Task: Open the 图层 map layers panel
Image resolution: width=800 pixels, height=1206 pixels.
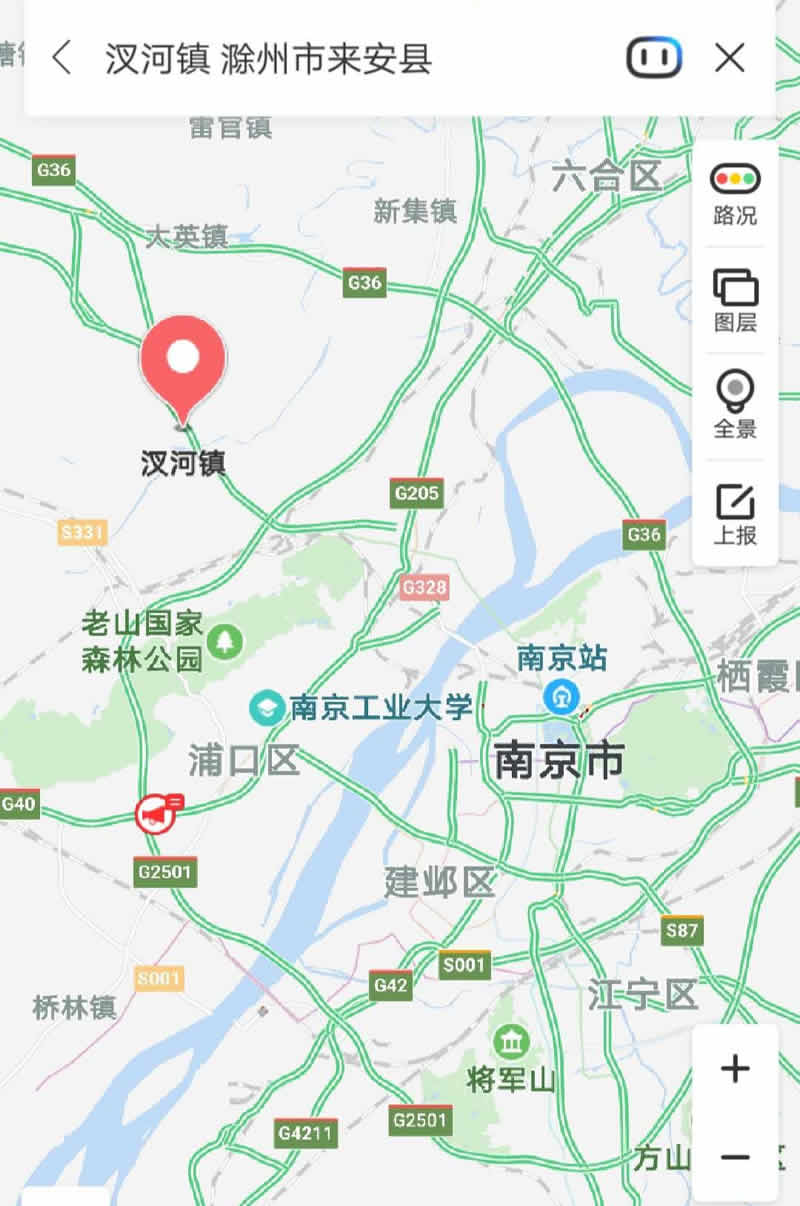Action: (x=735, y=301)
